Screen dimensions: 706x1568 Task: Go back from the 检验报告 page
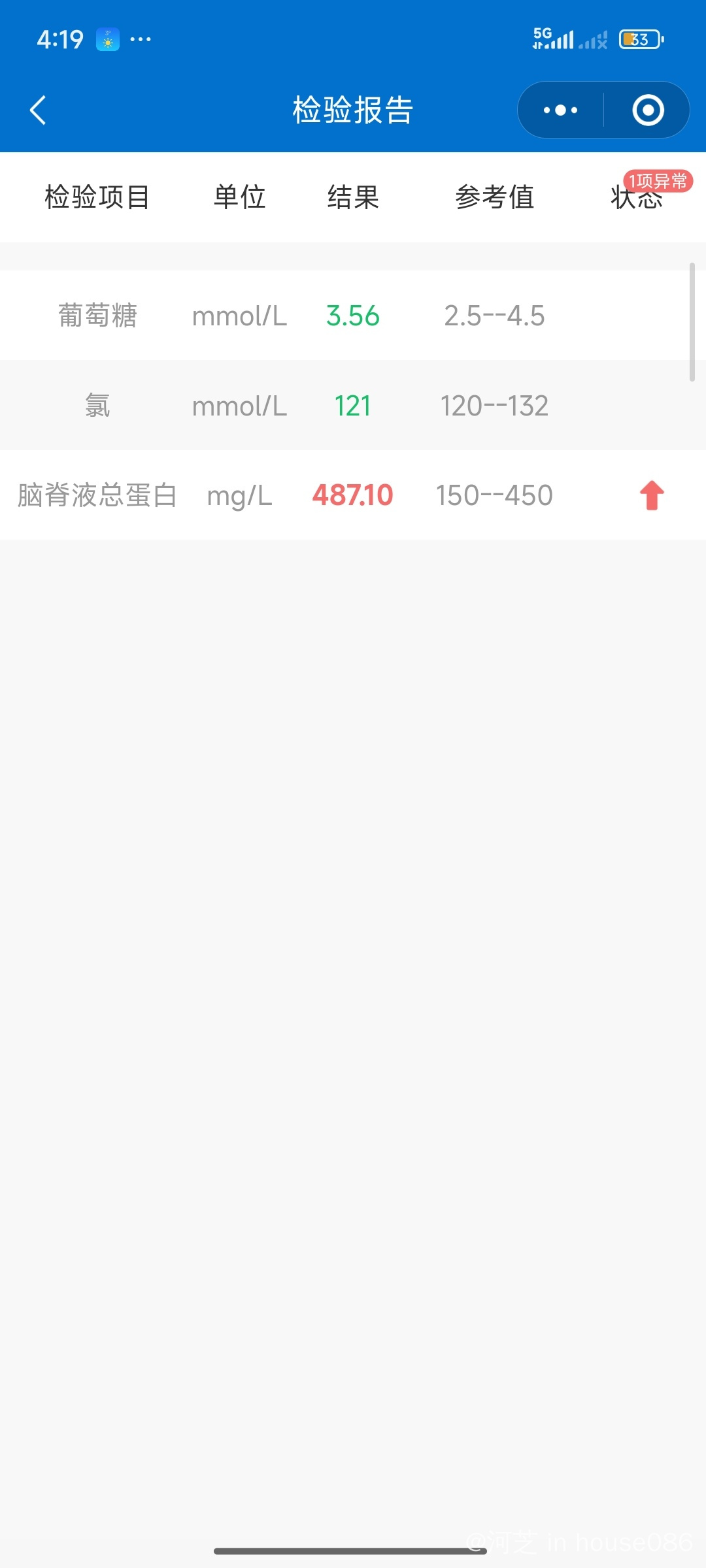click(38, 110)
